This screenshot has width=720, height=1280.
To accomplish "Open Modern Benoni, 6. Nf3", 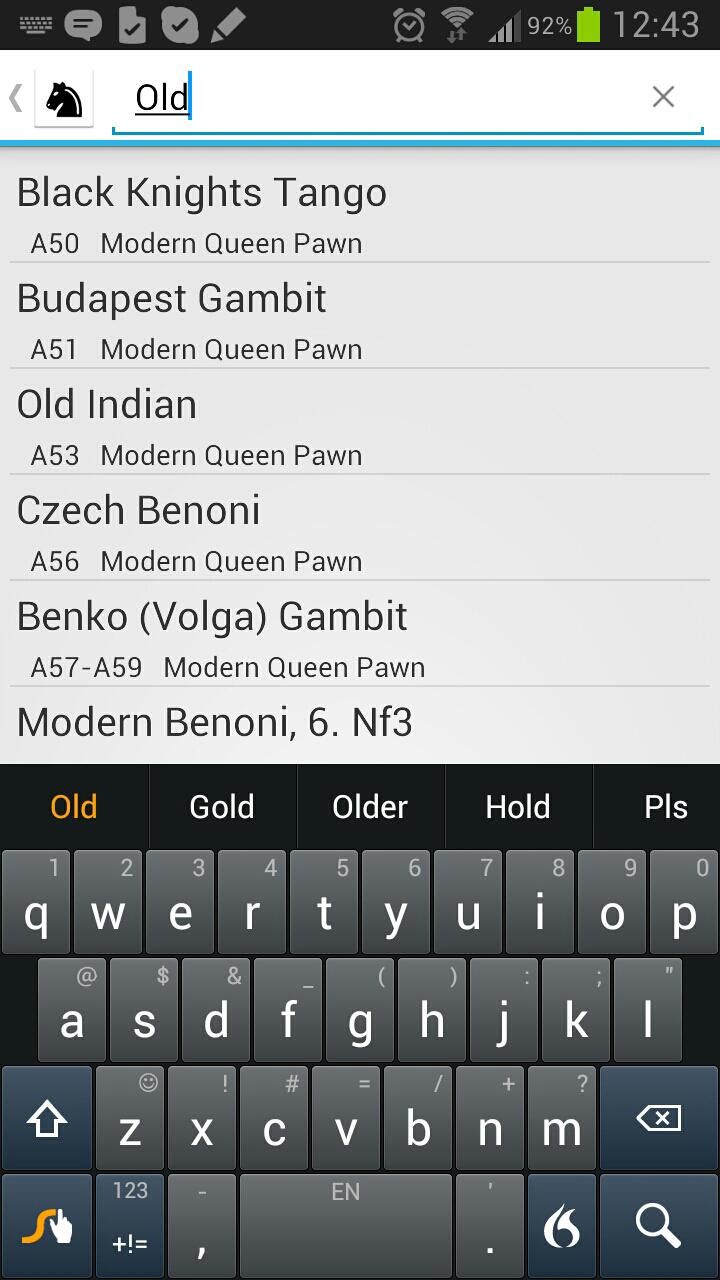I will click(x=360, y=724).
